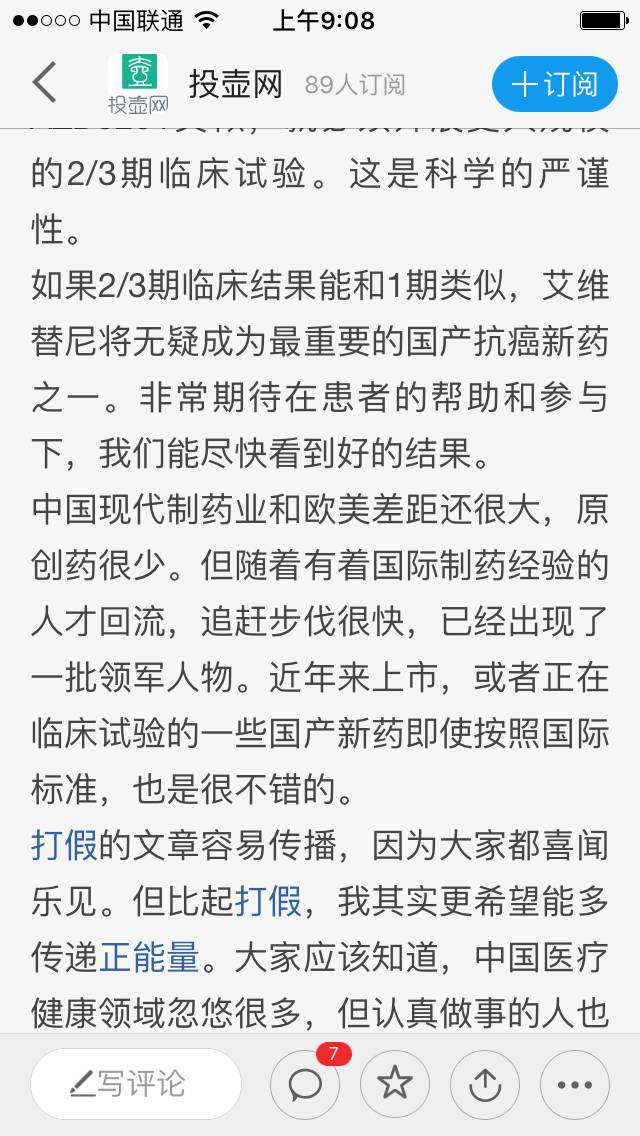View the 7 comments
This screenshot has height=1136, width=640.
(305, 1084)
